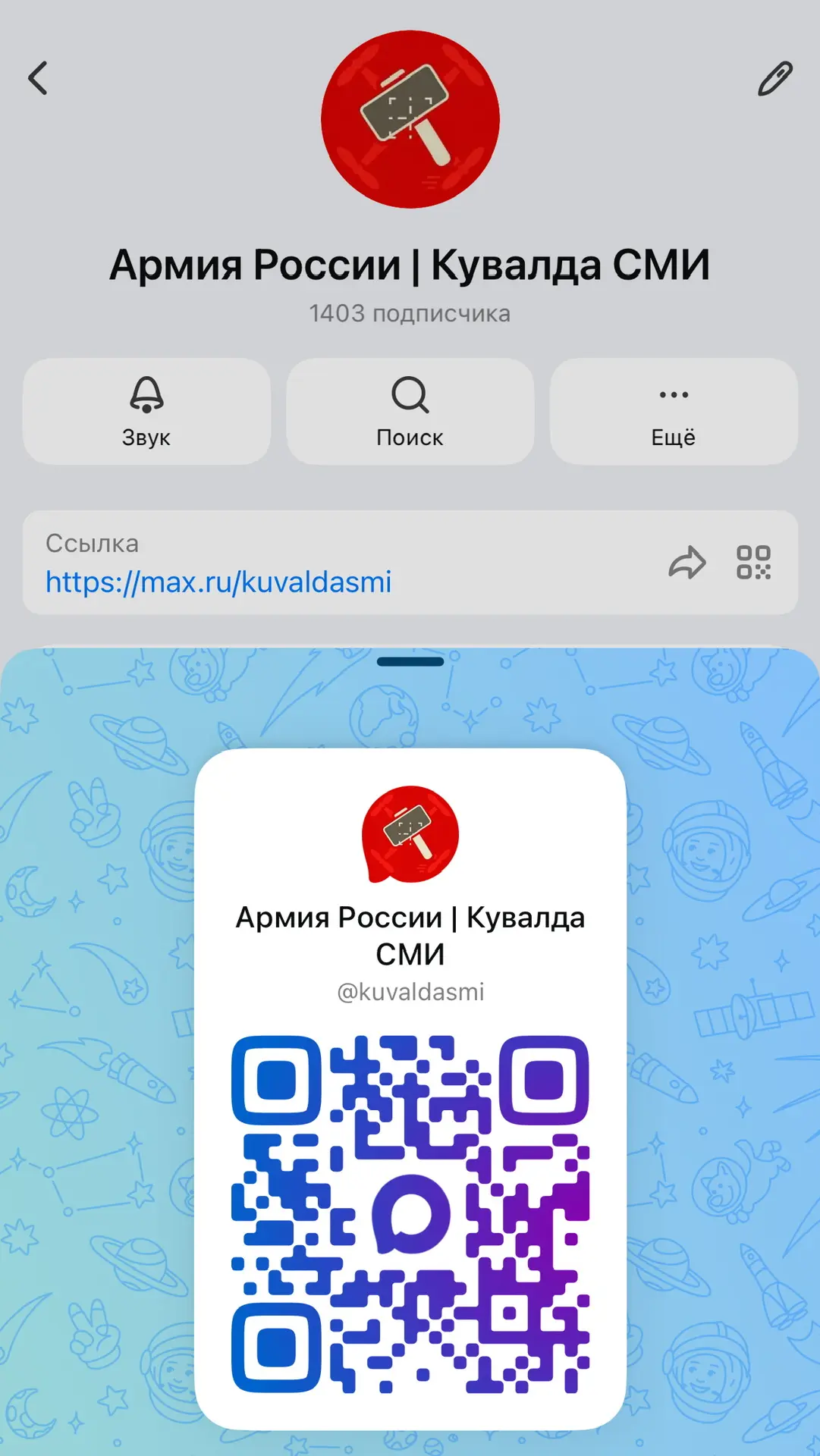Screen dimensions: 820x1456
Task: Tap the QR sheet drag handle
Action: point(410,662)
